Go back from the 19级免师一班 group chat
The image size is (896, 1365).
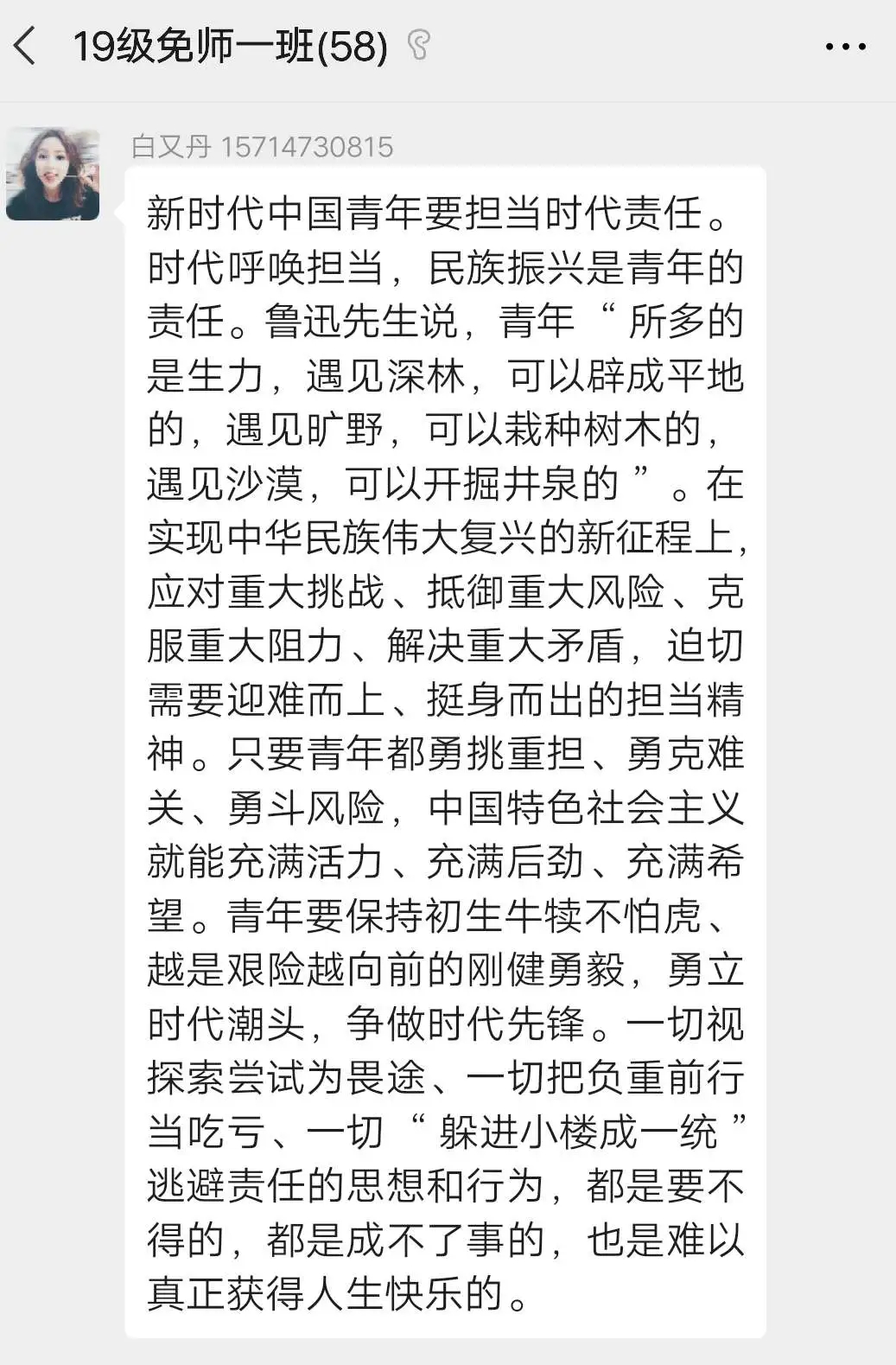pos(26,46)
